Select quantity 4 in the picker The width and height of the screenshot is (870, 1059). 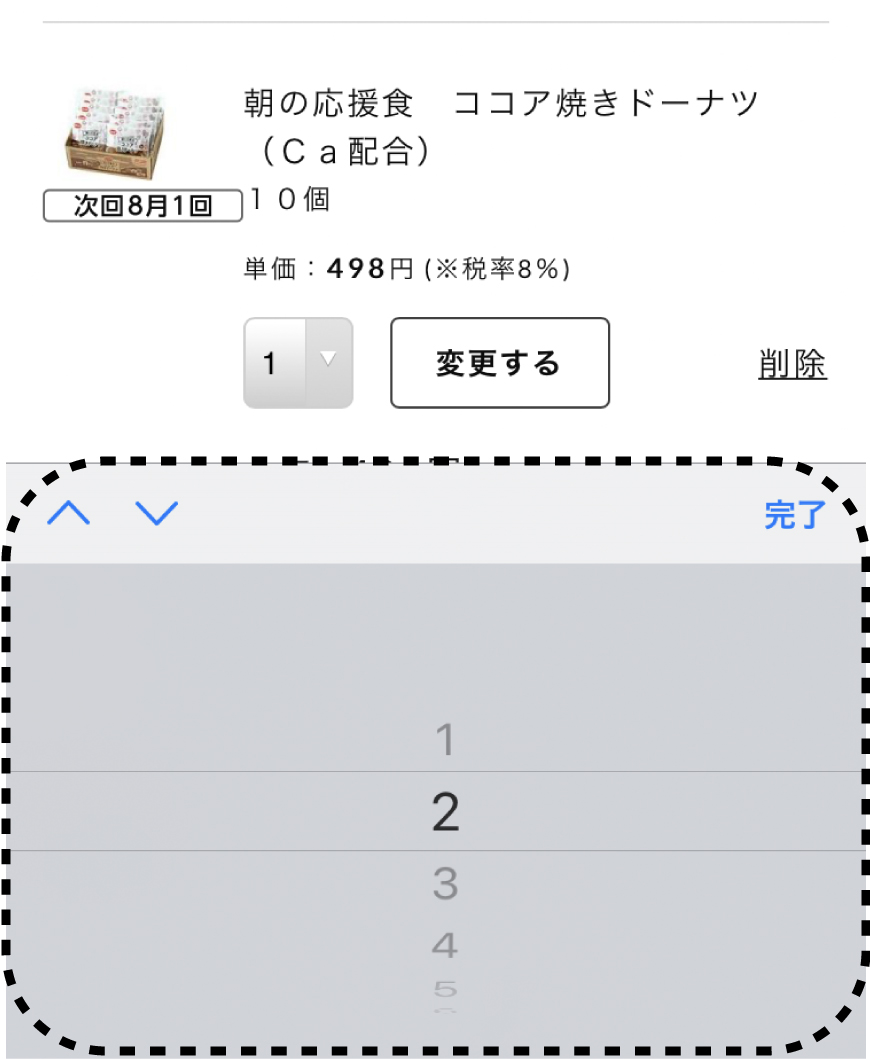tap(445, 943)
